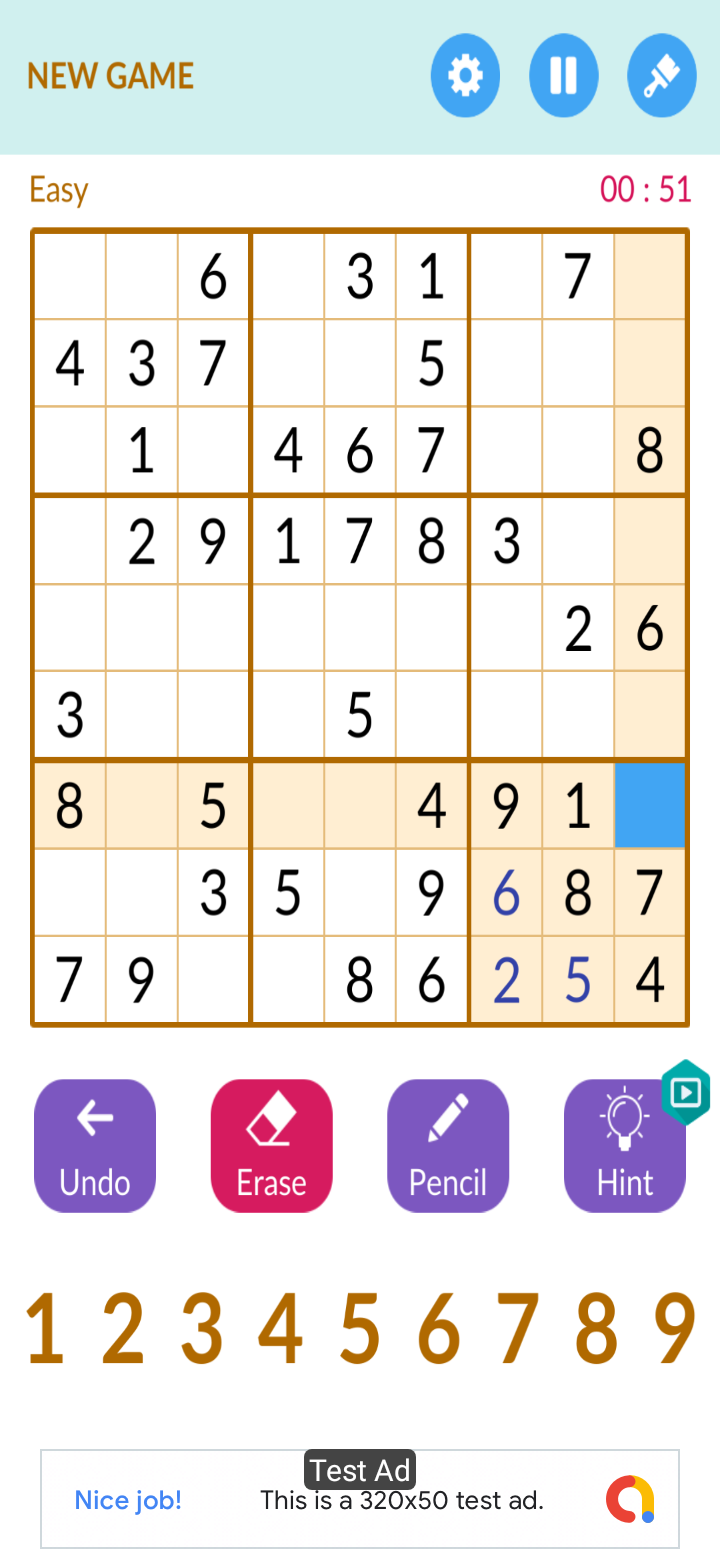720x1549 pixels.
Task: Select the blue highlighted empty cell
Action: click(650, 805)
